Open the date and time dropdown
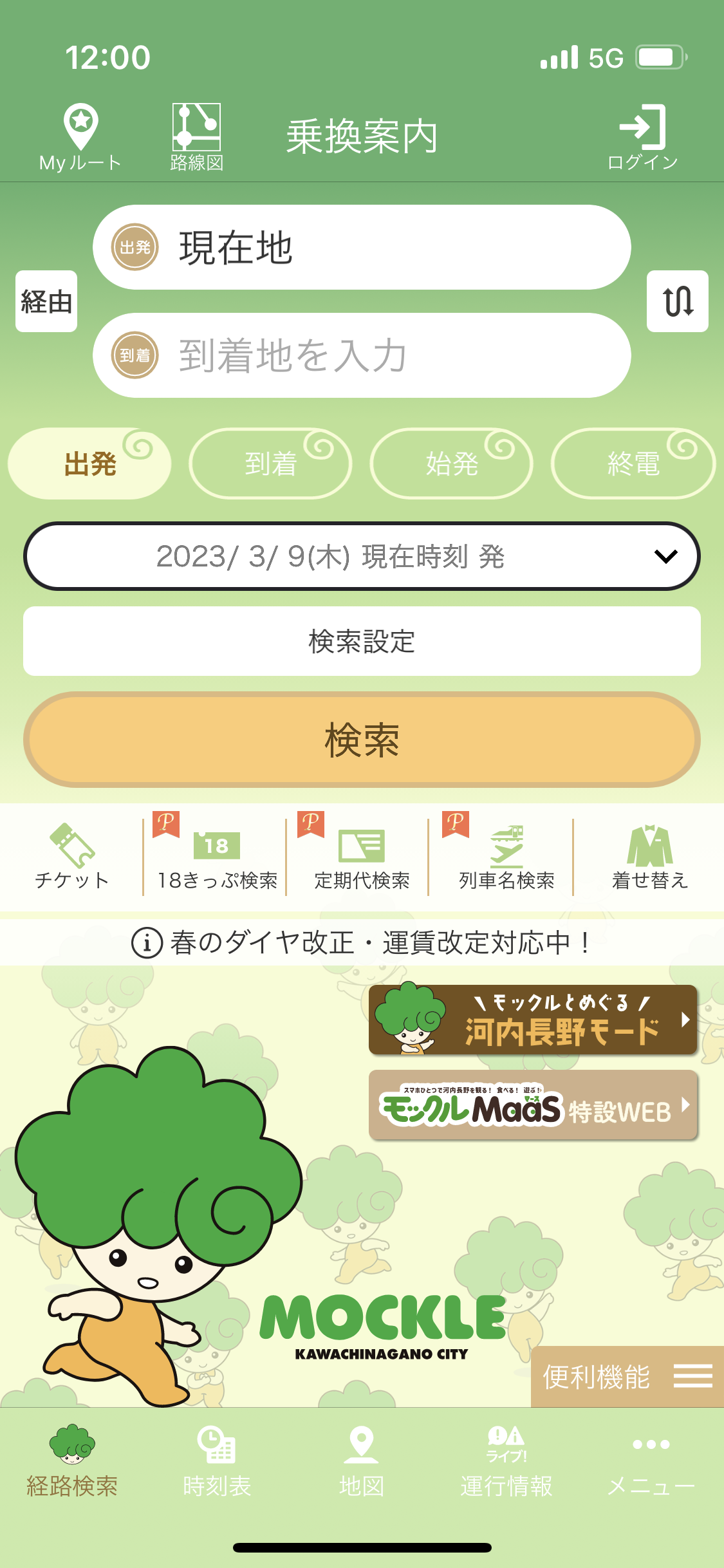This screenshot has height=1568, width=724. click(362, 556)
